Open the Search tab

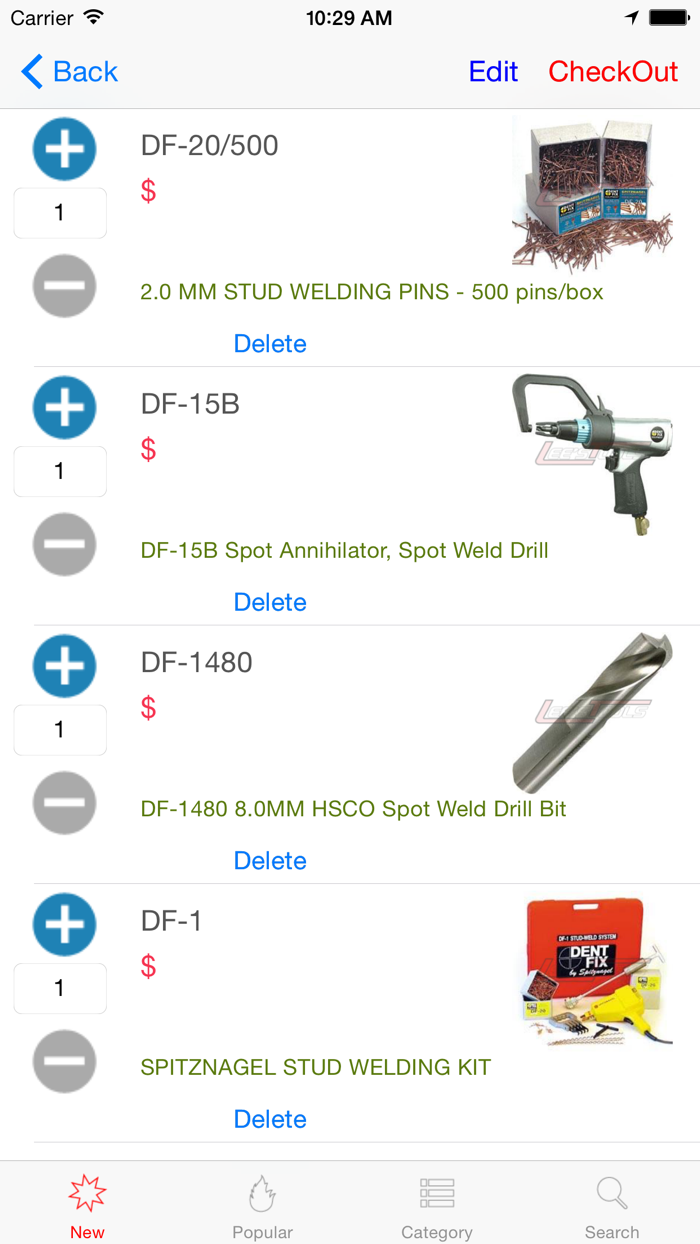click(x=612, y=1207)
